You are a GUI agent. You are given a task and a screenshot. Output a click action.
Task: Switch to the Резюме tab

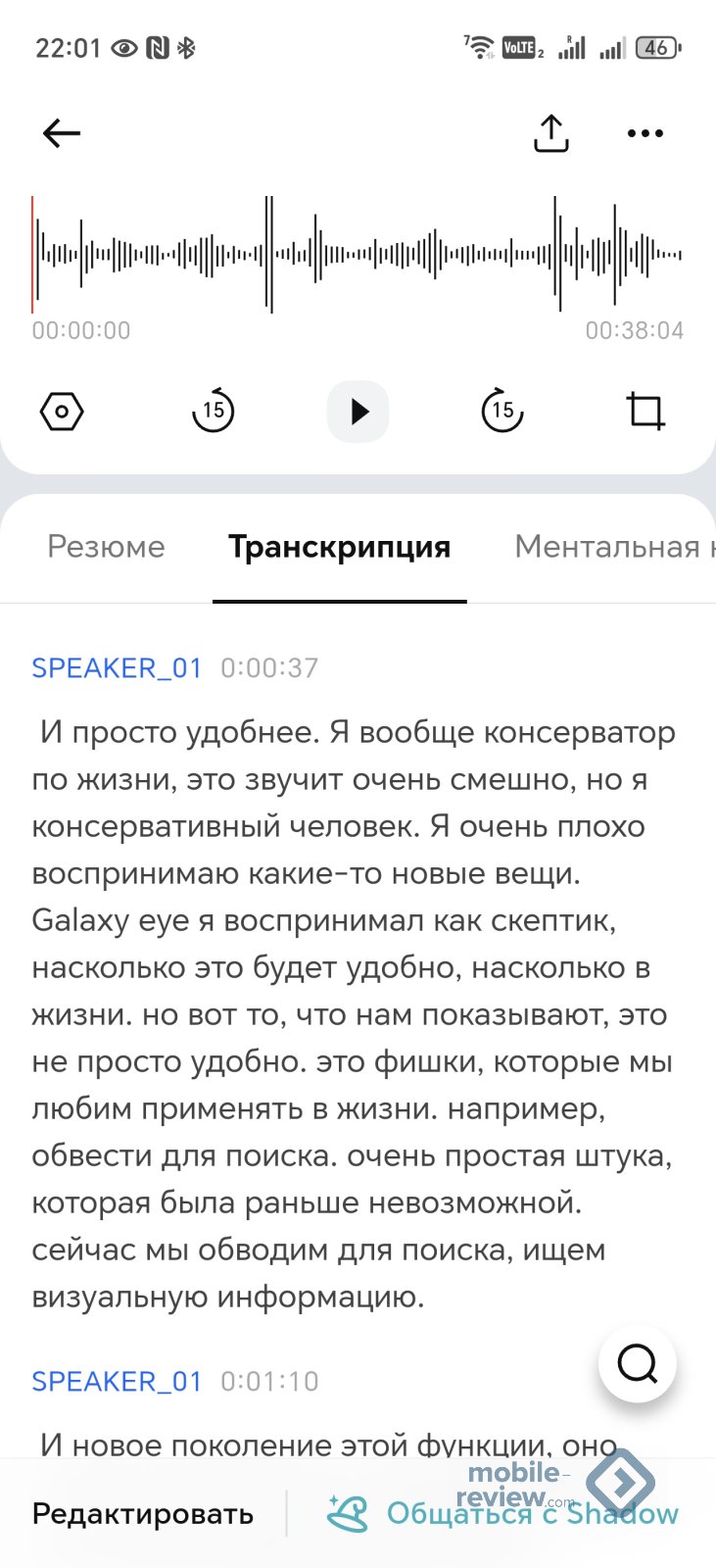coord(106,547)
